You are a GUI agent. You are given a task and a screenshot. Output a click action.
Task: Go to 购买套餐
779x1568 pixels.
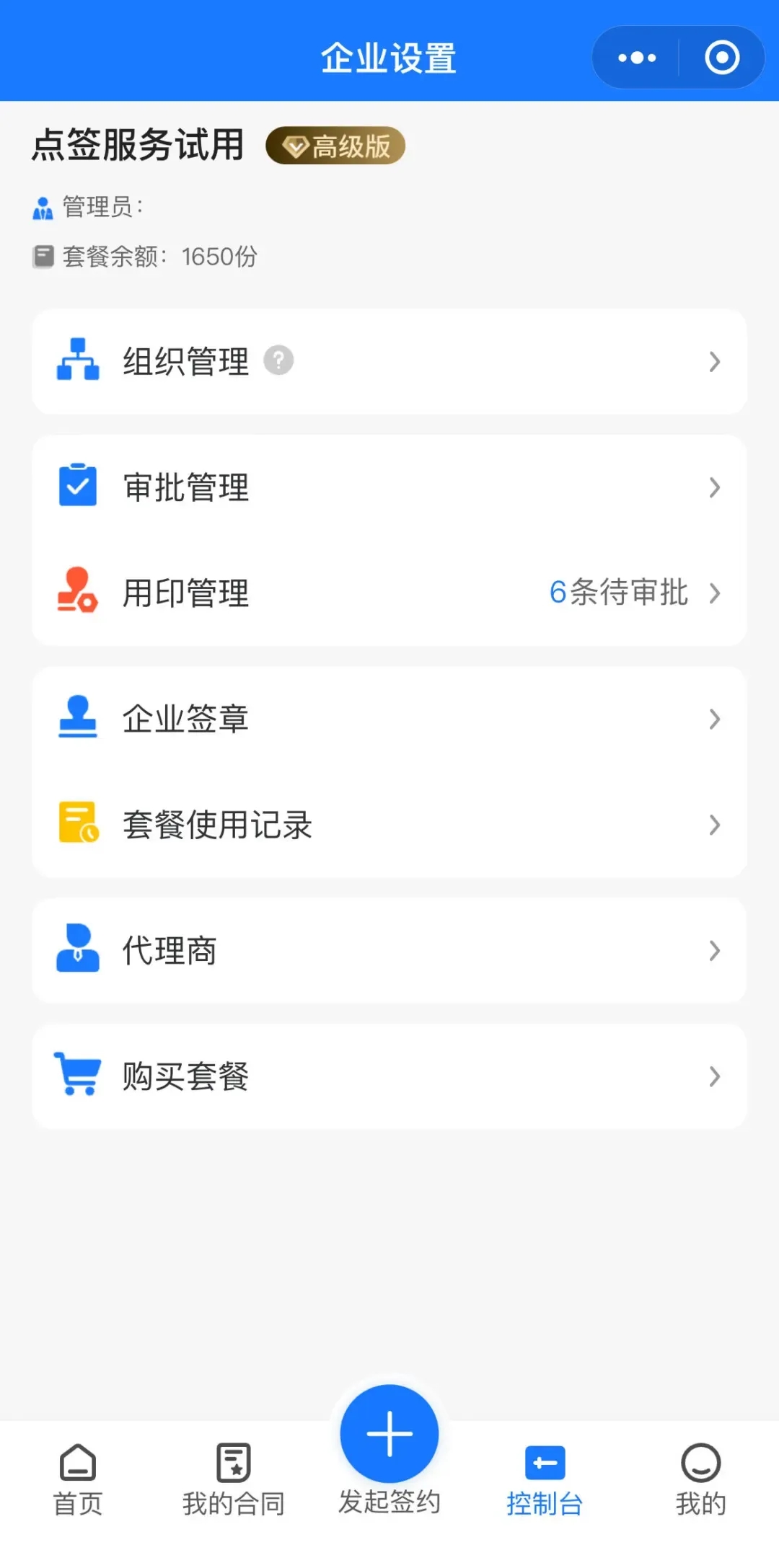click(x=389, y=1076)
